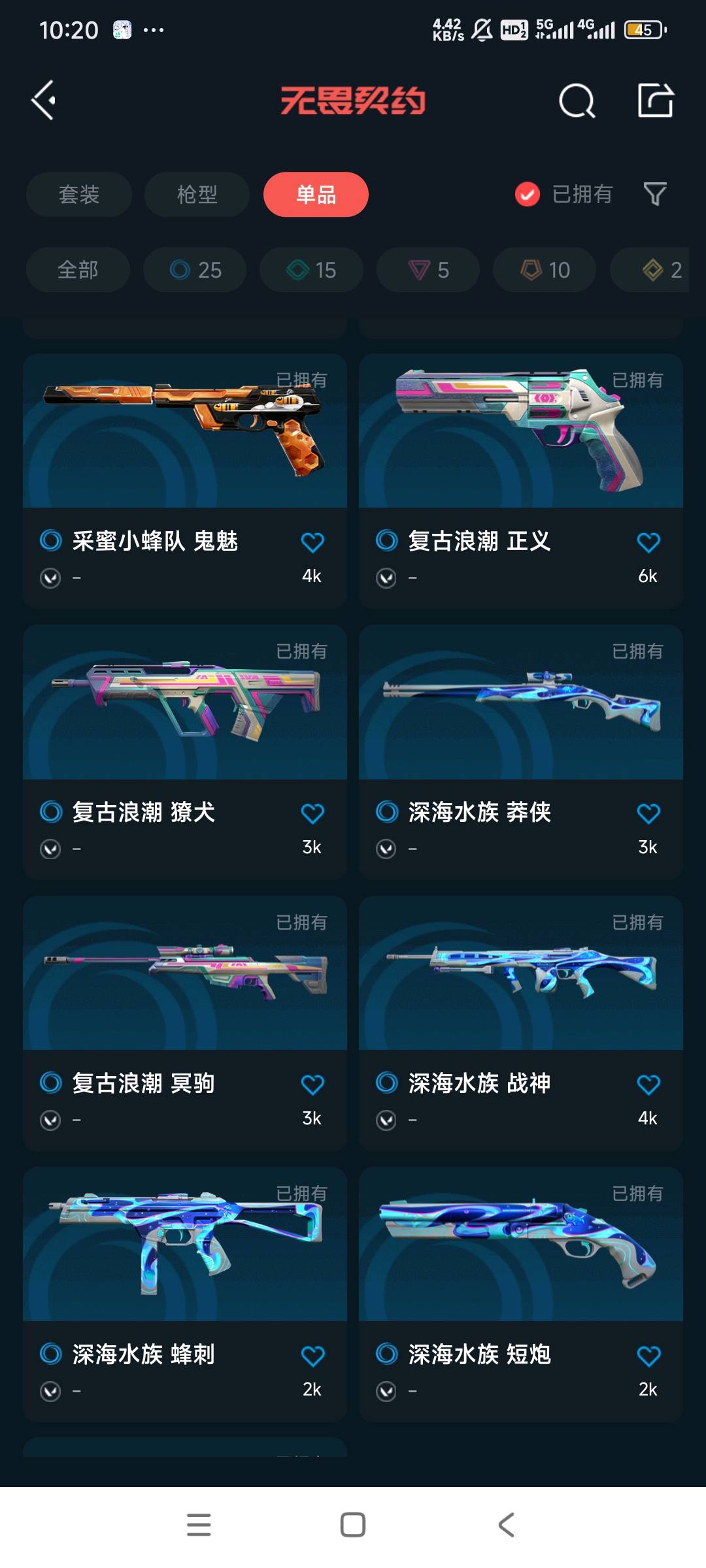706x1568 pixels.
Task: Open the 深海水族 短炮 skin card
Action: pos(521,1294)
